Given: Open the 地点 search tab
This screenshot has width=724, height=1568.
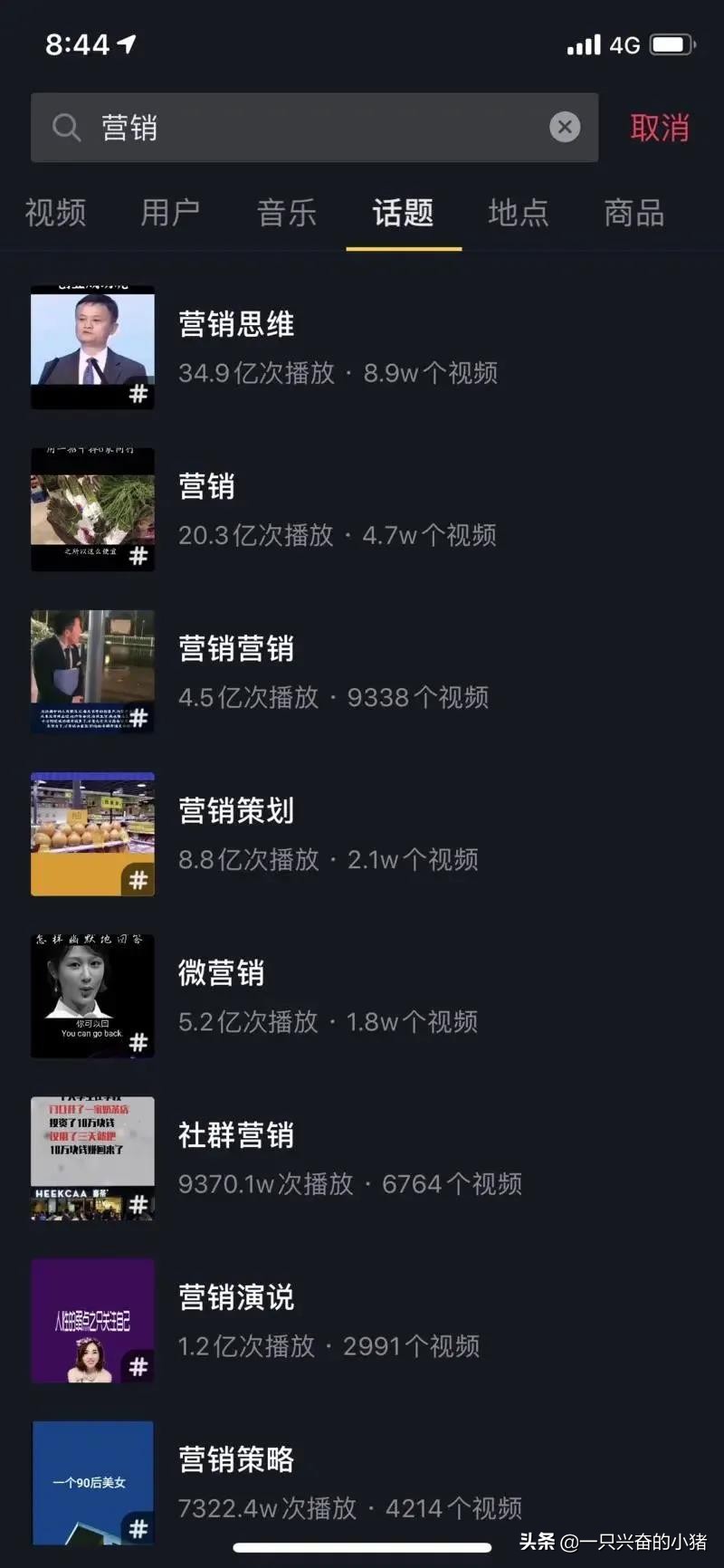Looking at the screenshot, I should (519, 214).
